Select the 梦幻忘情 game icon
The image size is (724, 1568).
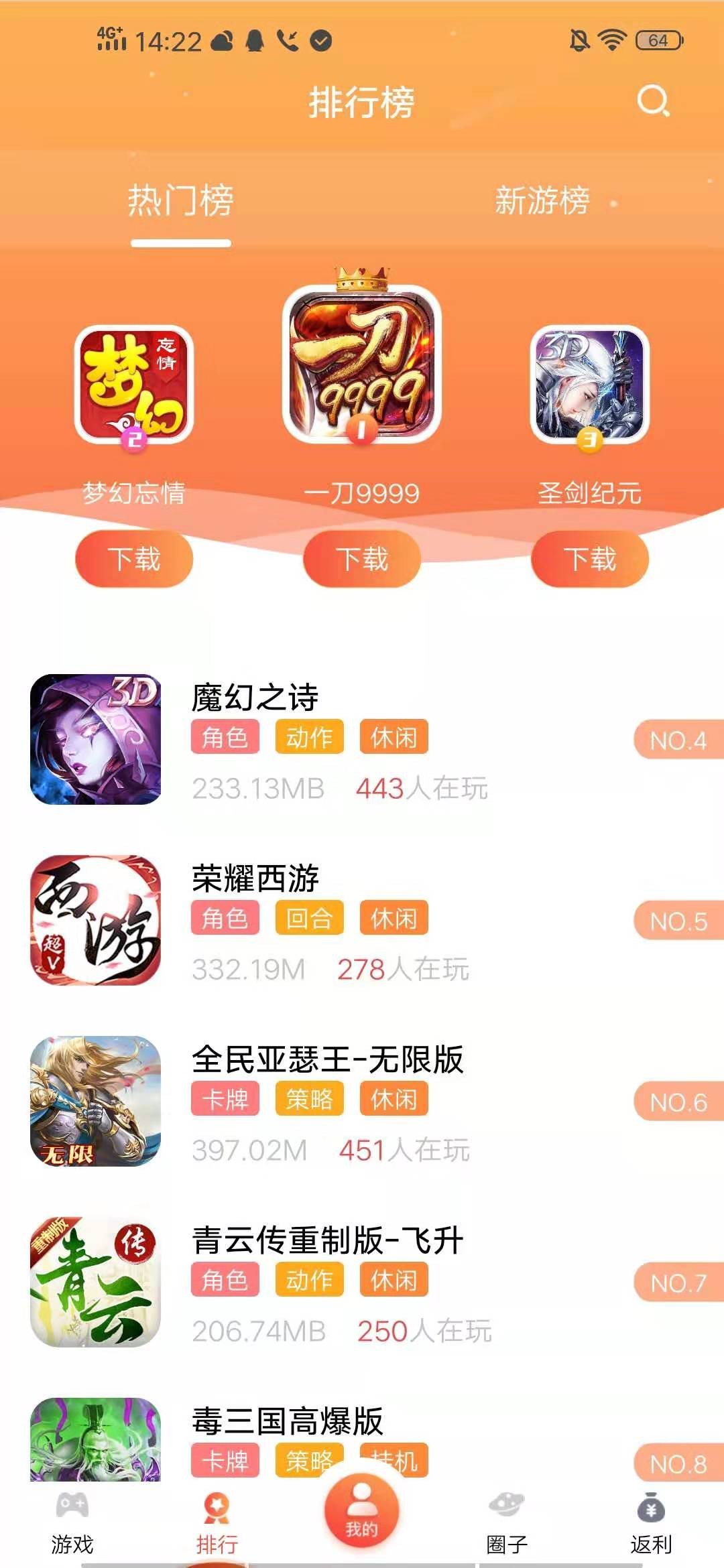tap(134, 389)
